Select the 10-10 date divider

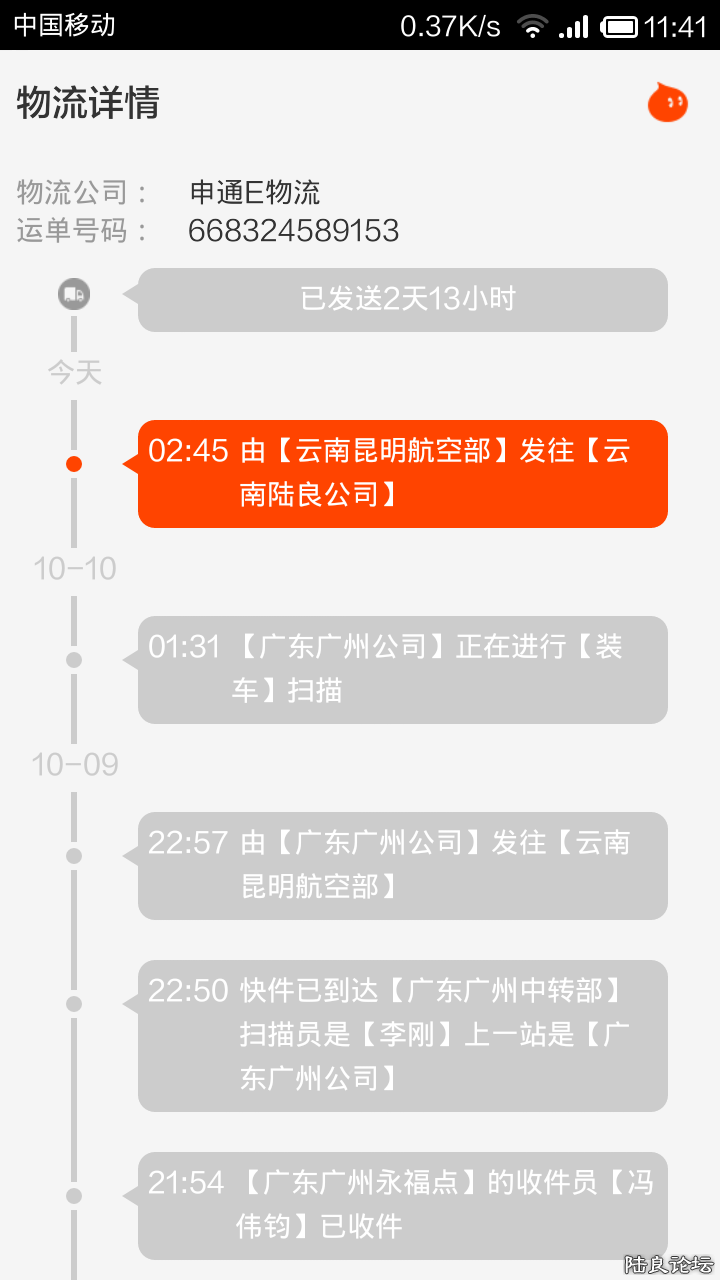(x=75, y=567)
